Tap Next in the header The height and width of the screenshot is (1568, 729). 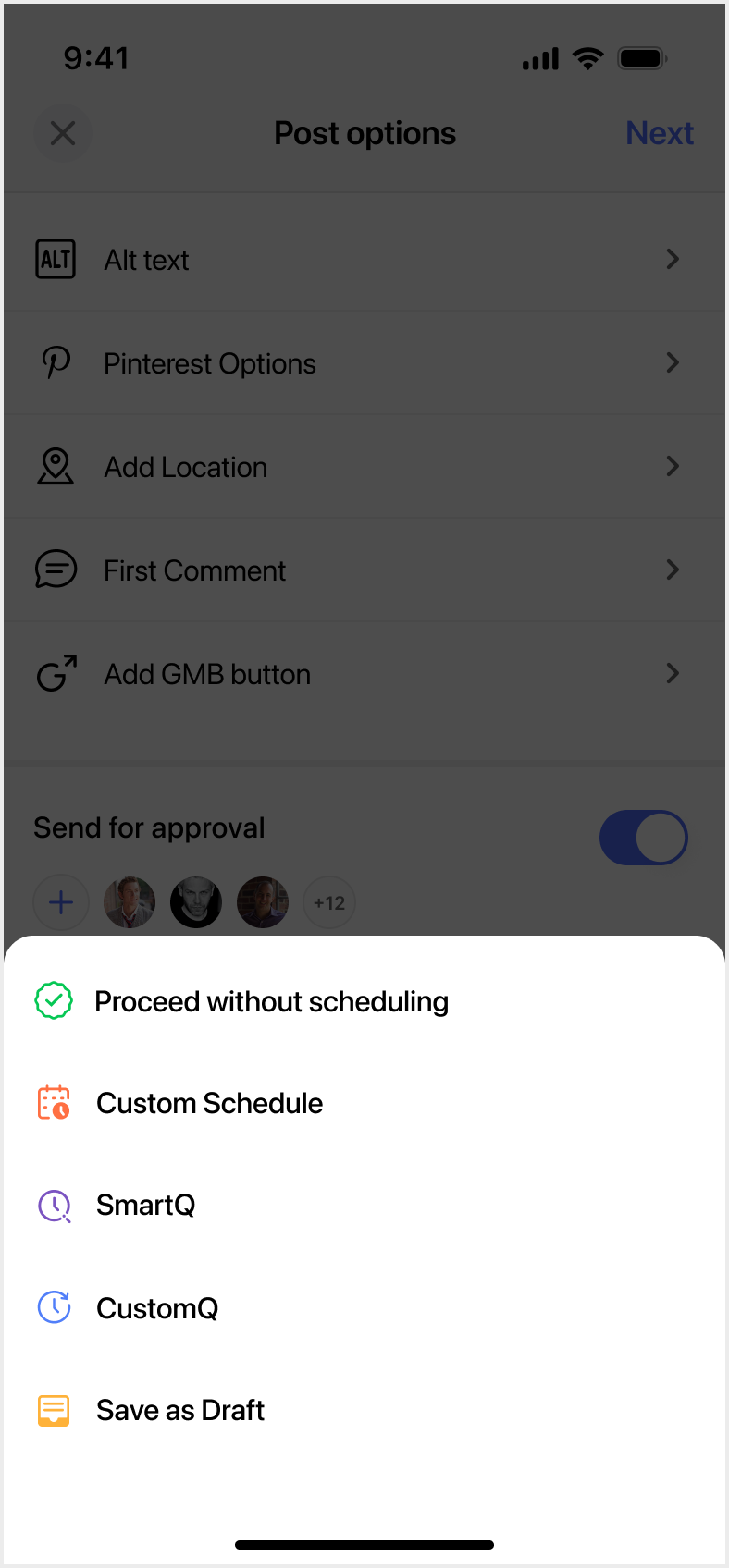(659, 134)
